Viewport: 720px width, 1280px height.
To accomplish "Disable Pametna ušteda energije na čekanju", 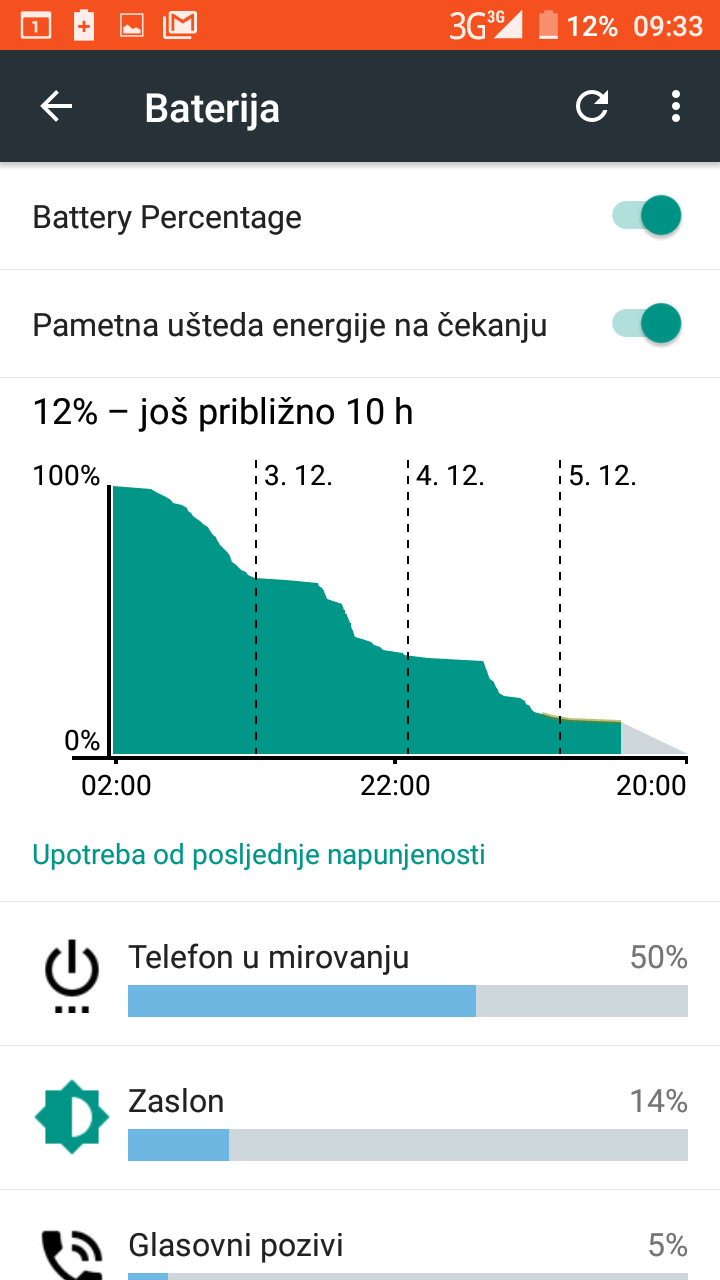I will [647, 324].
